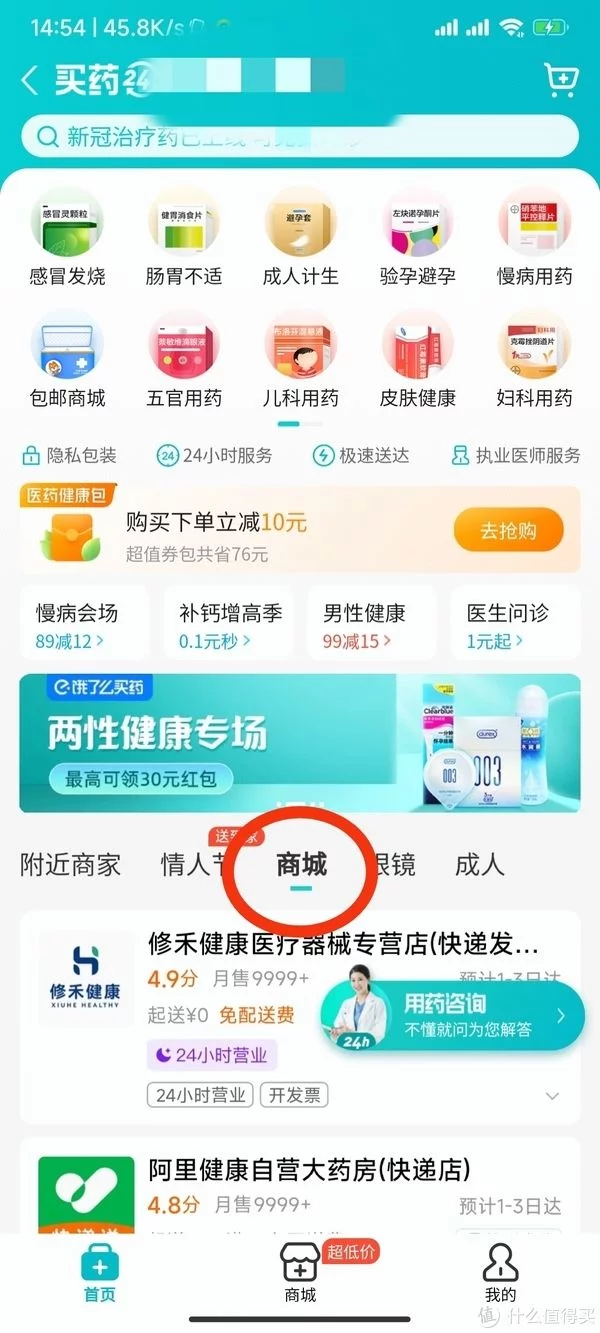Open the 感冒发烧 category
Viewport: 600px width, 1333px height.
[x=67, y=237]
